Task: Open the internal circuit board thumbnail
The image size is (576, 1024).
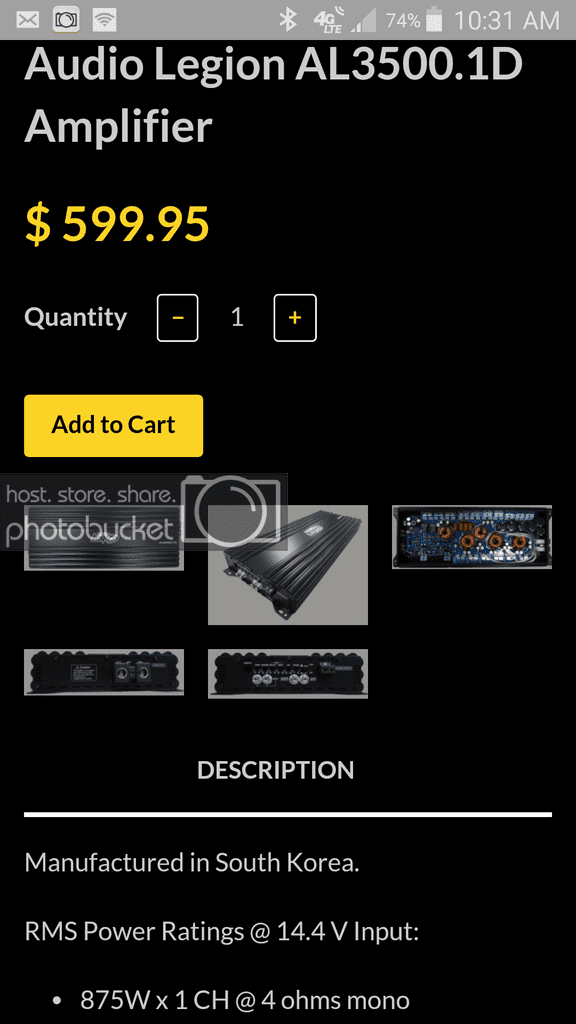Action: (472, 537)
